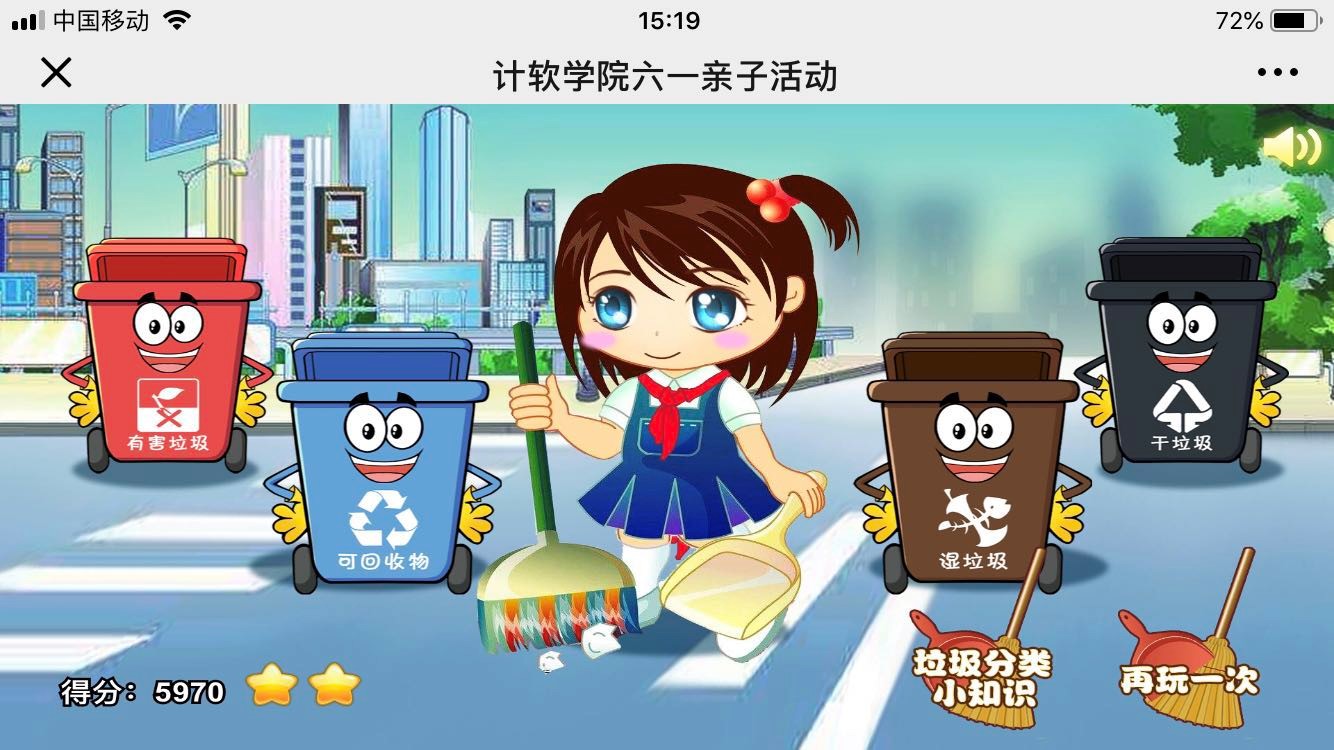Mute the game sound
The image size is (1334, 750).
[1292, 148]
